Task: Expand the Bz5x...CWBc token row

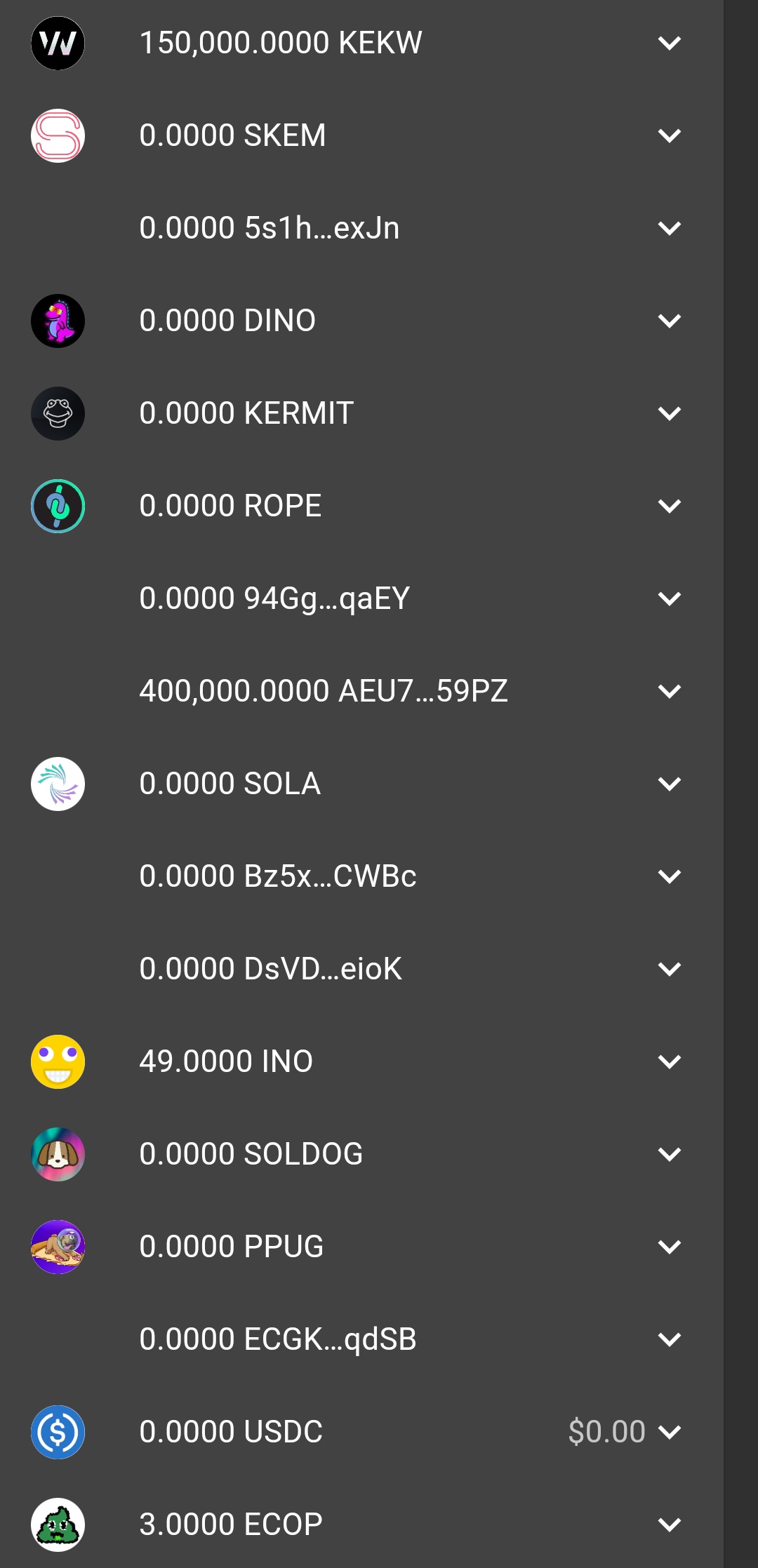Action: point(670,877)
